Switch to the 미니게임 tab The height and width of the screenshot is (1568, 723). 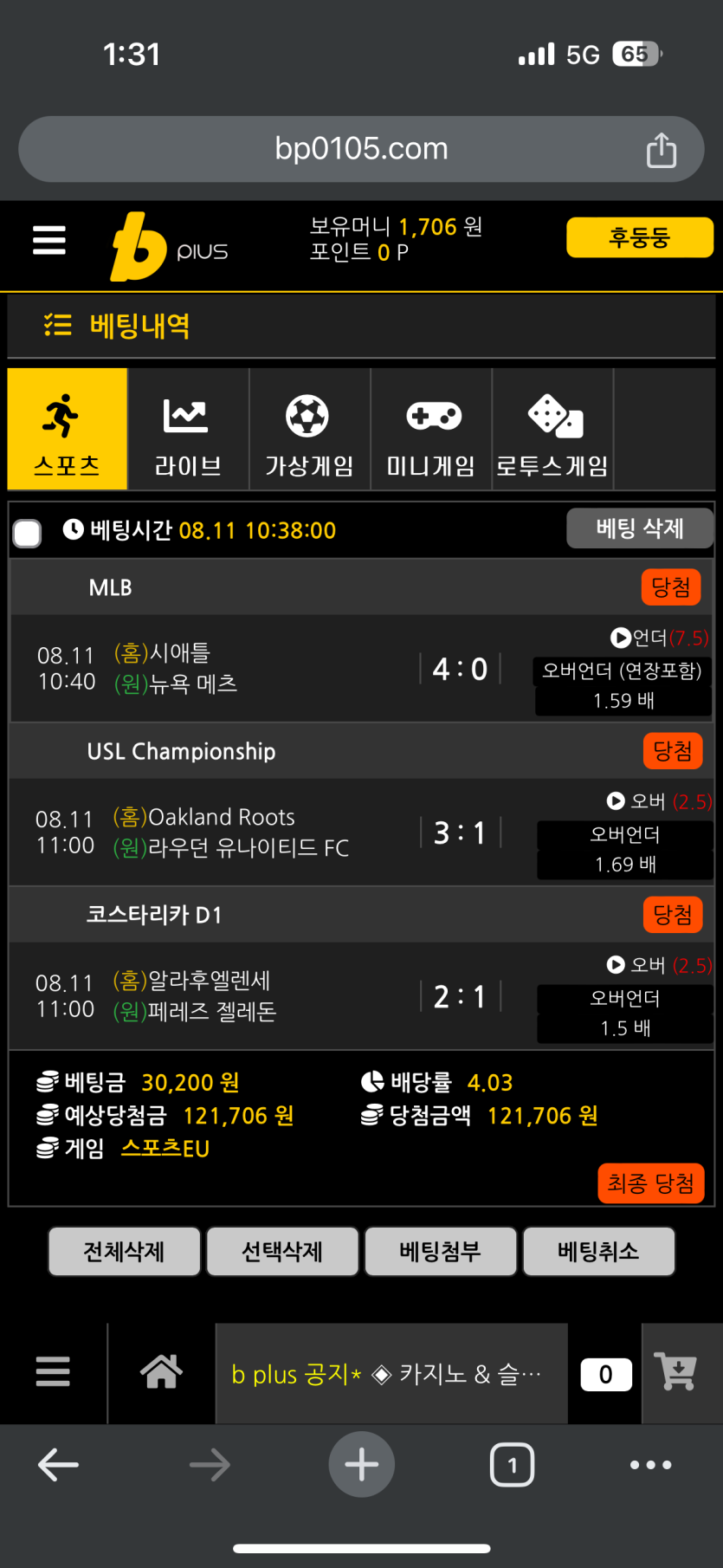click(430, 430)
